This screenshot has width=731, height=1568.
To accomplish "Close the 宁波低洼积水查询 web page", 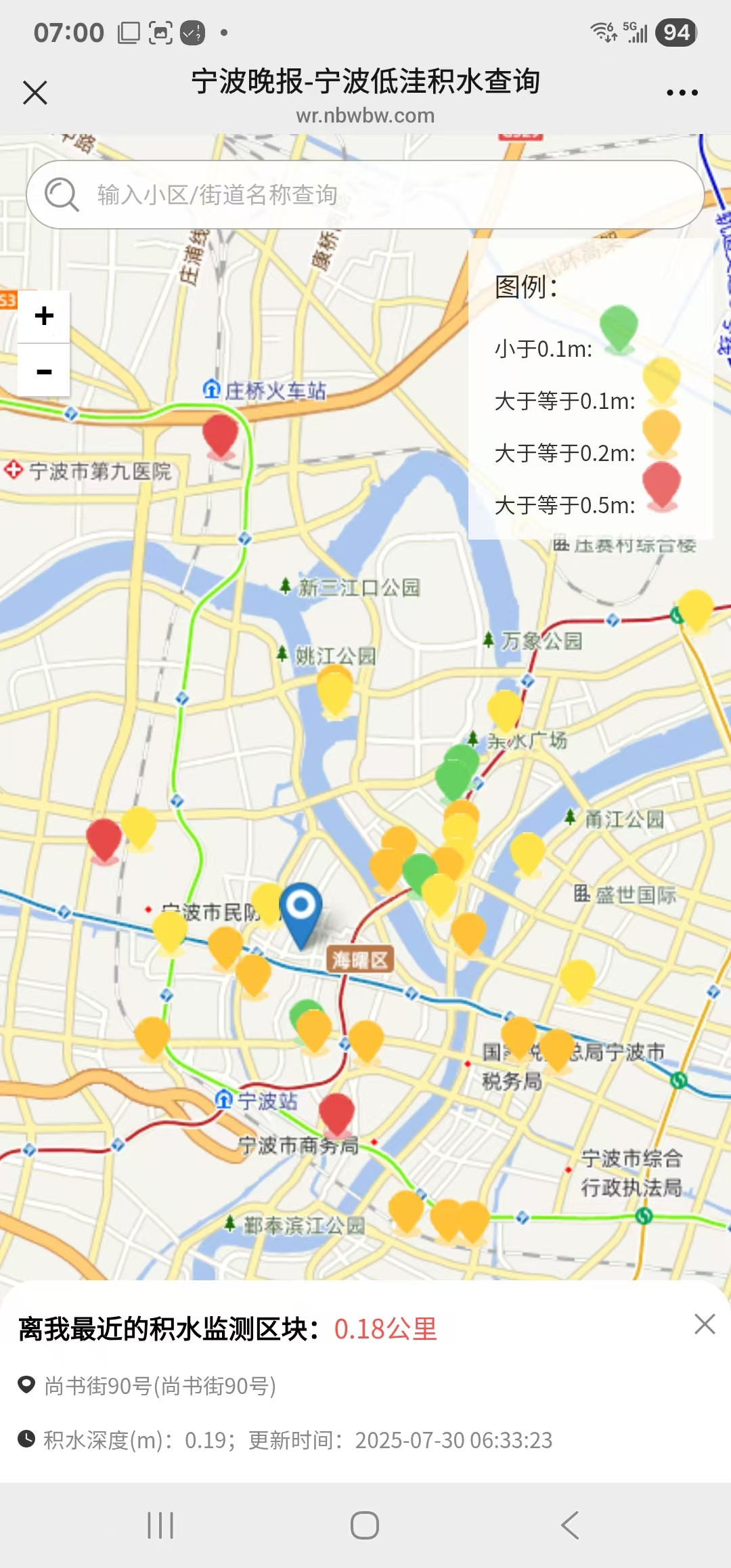I will [x=35, y=92].
